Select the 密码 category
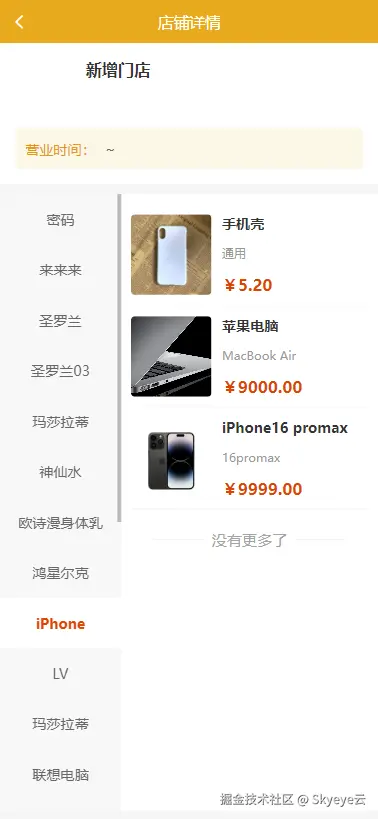Viewport: 378px width, 819px height. 61,220
